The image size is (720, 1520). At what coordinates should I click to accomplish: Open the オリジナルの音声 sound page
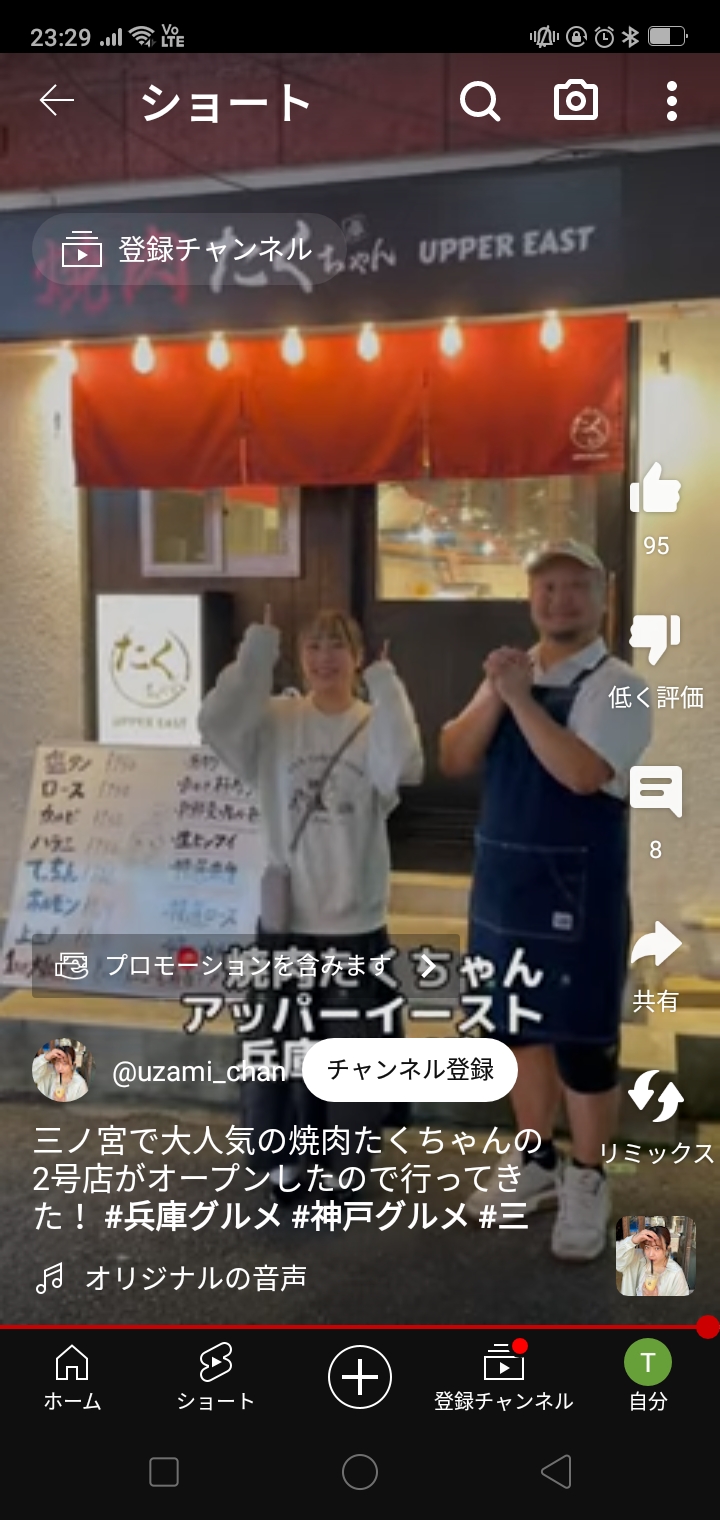tap(195, 1277)
